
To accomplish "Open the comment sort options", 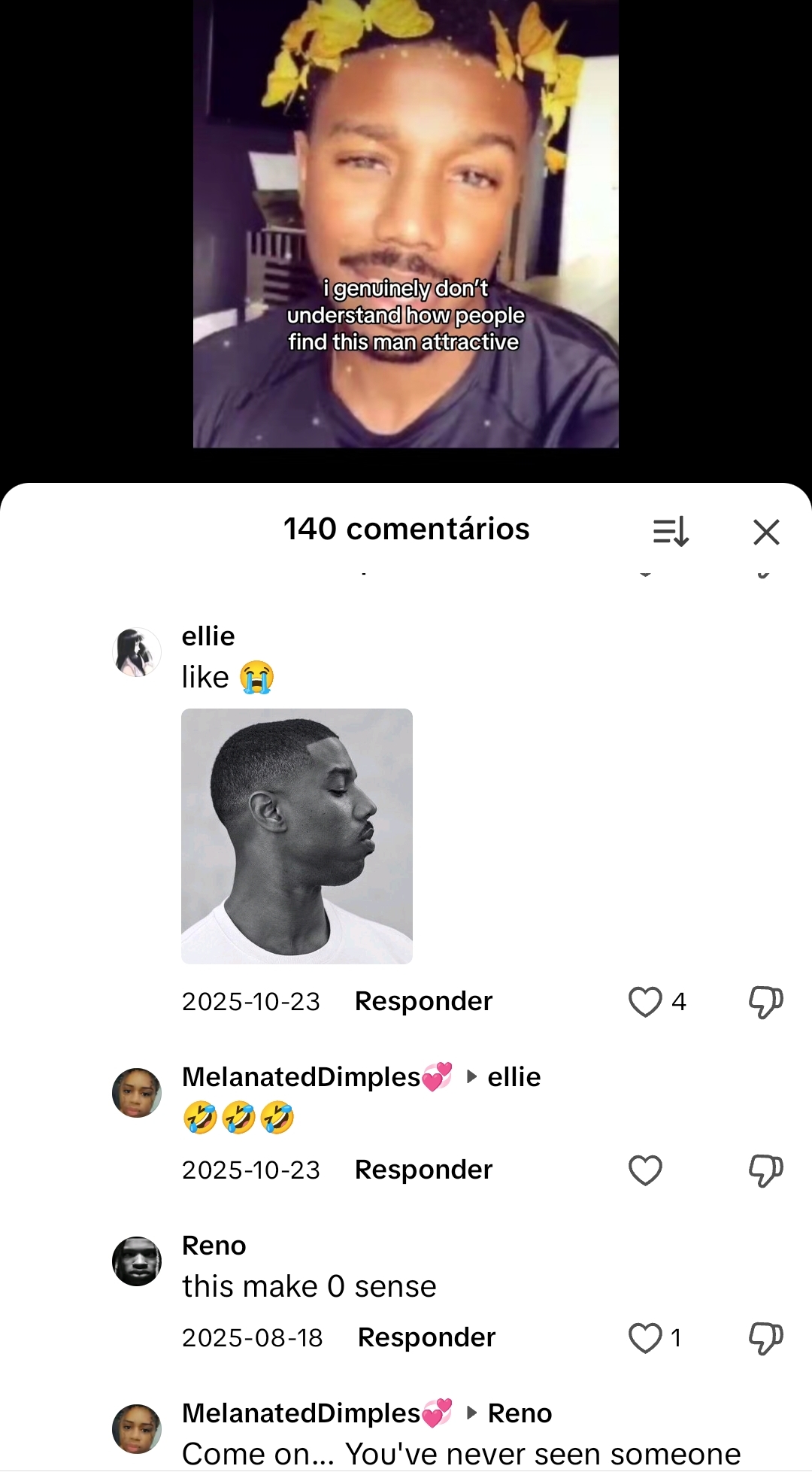I will pos(671,532).
